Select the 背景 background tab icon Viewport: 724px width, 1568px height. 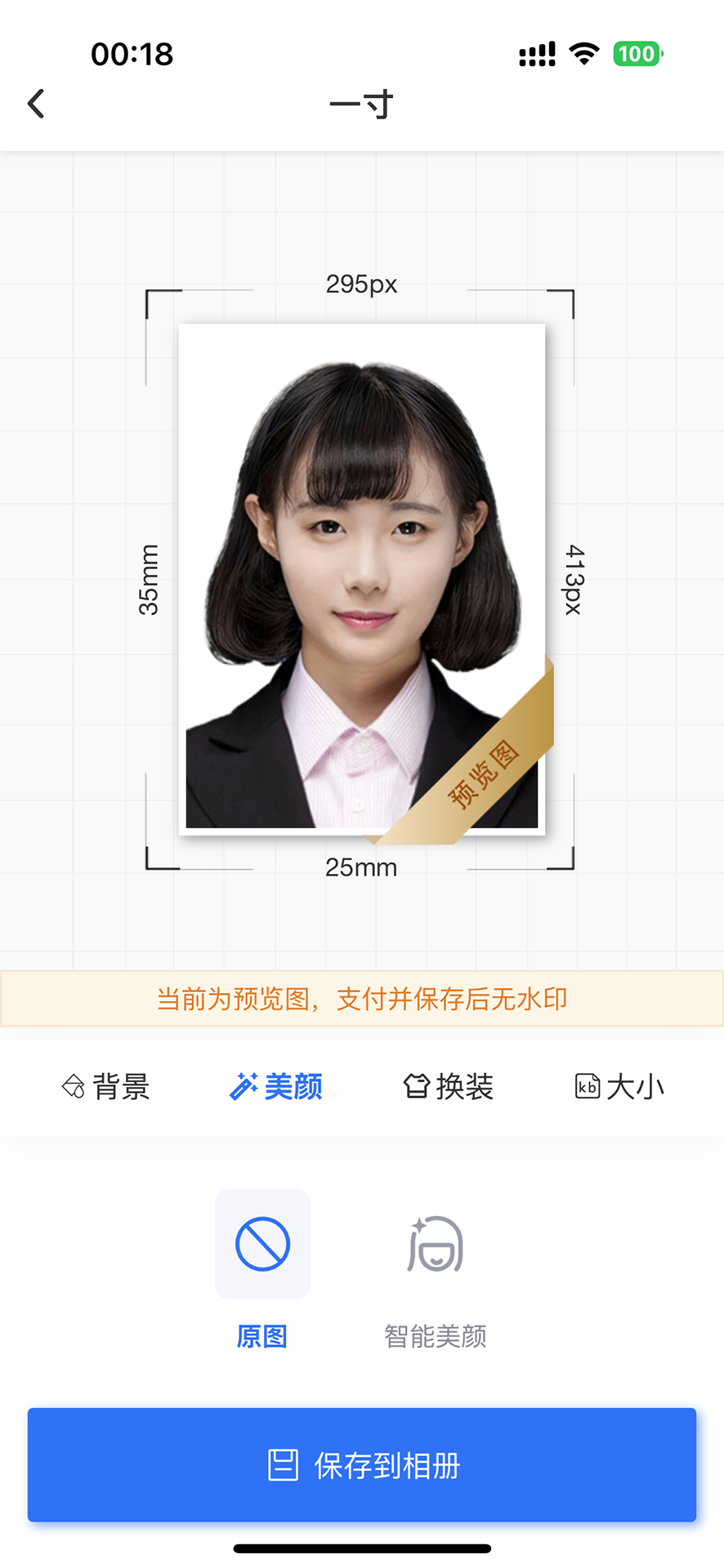pyautogui.click(x=72, y=1086)
